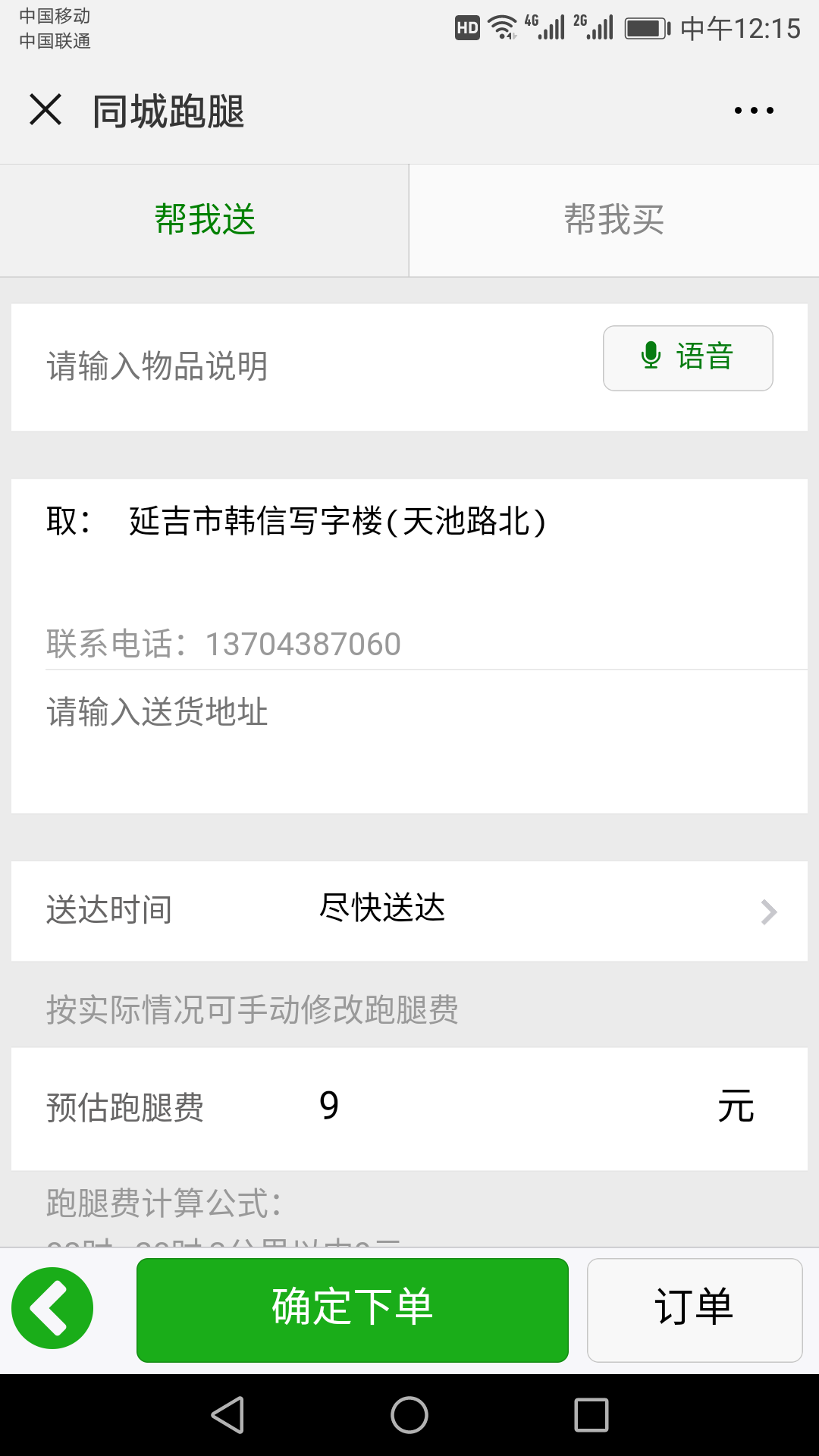Switch to the 帮我买 tab
Image resolution: width=819 pixels, height=1456 pixels.
tap(614, 220)
